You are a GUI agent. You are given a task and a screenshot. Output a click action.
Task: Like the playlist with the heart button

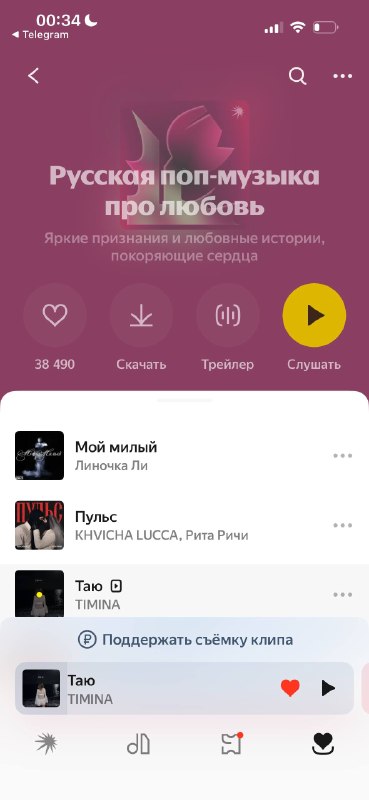click(x=55, y=315)
